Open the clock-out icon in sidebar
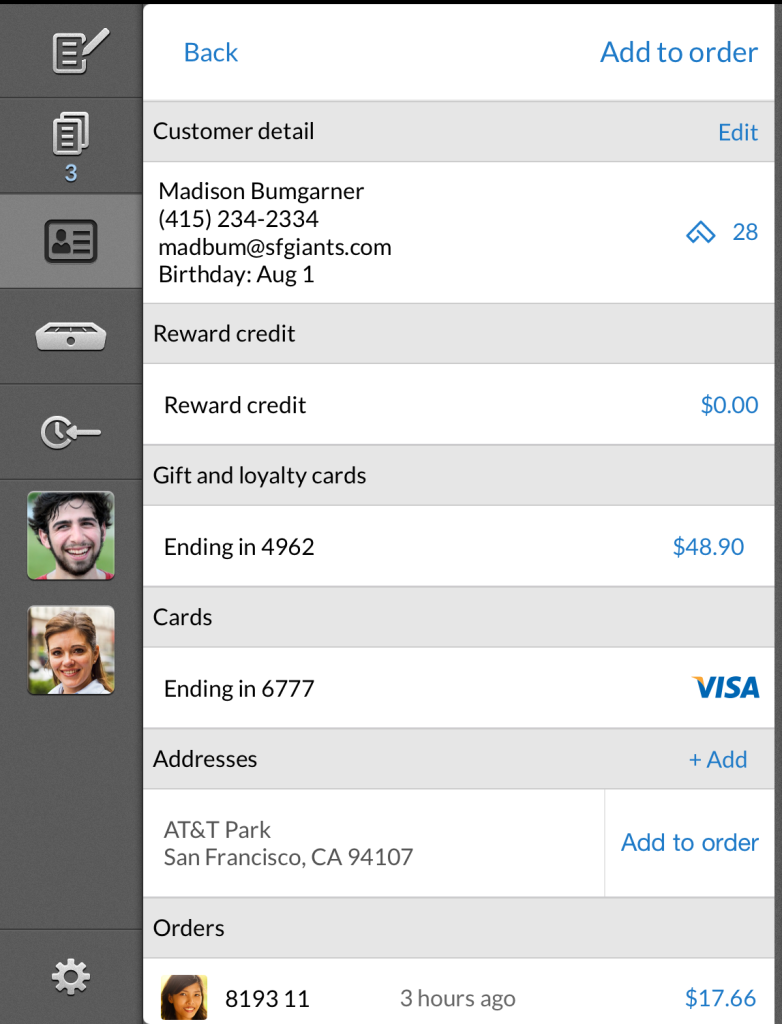782x1024 pixels. (x=71, y=432)
